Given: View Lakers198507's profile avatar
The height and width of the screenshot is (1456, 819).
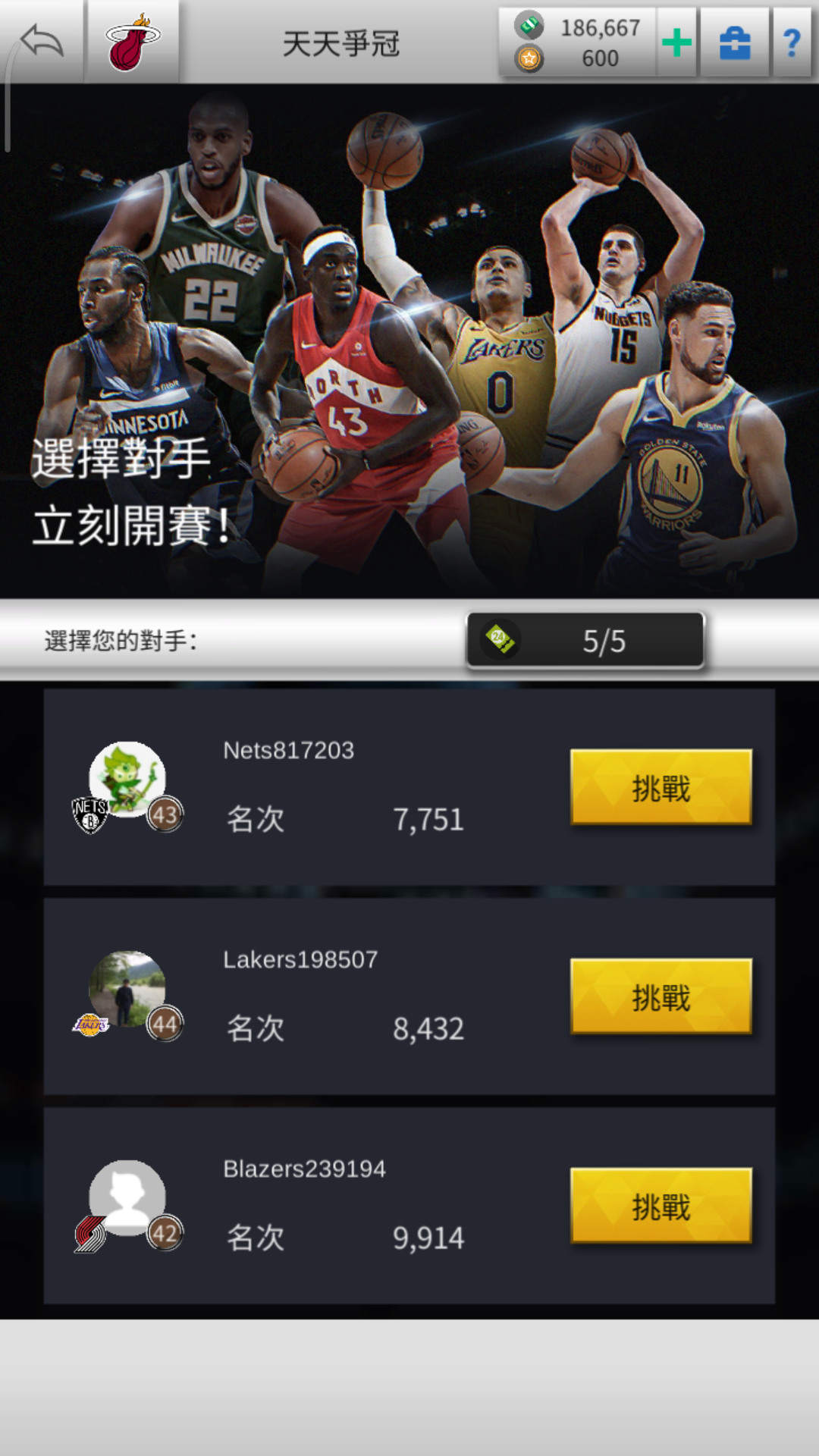Looking at the screenshot, I should [x=127, y=989].
